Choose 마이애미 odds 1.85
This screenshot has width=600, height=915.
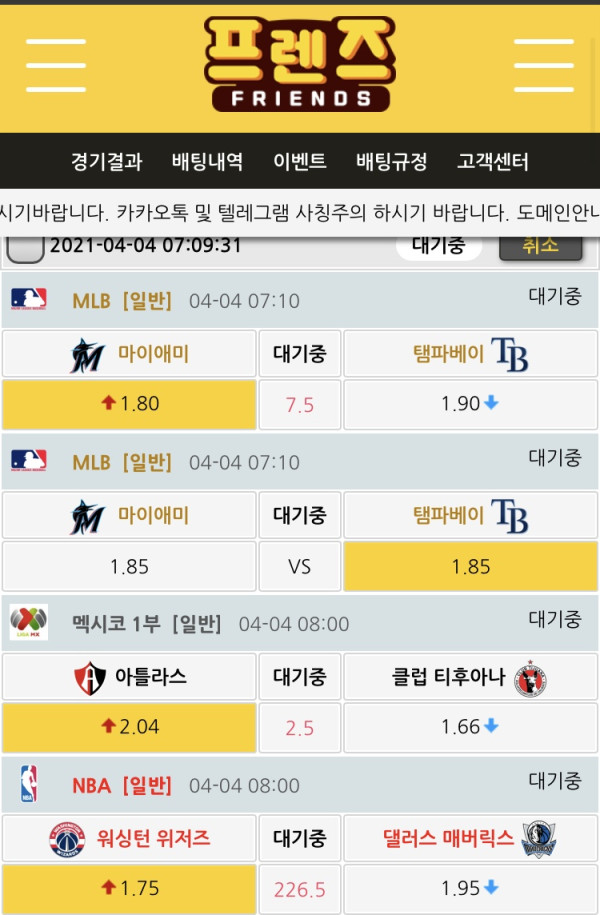coord(128,566)
